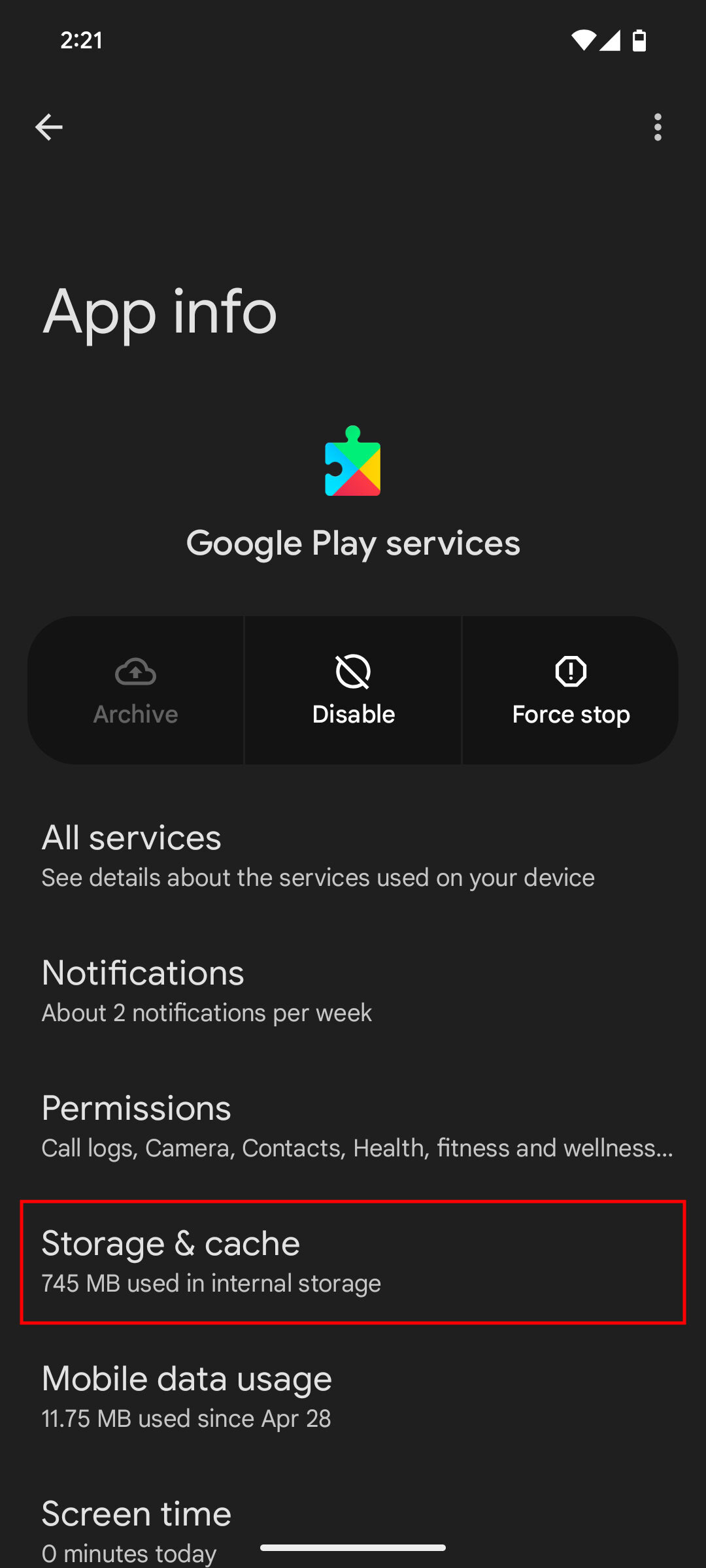Image resolution: width=706 pixels, height=1568 pixels.
Task: Open the three-dot overflow menu
Action: [658, 127]
